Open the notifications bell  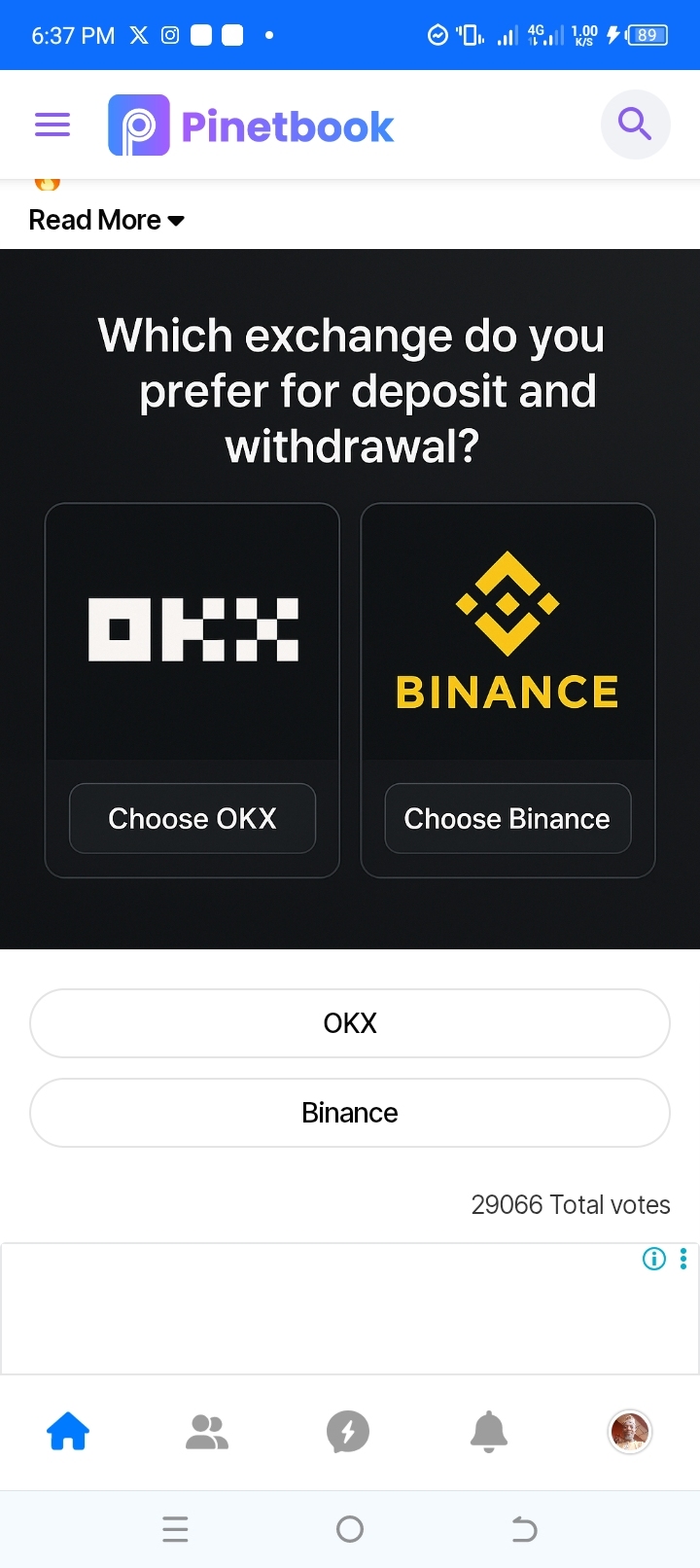point(489,1432)
